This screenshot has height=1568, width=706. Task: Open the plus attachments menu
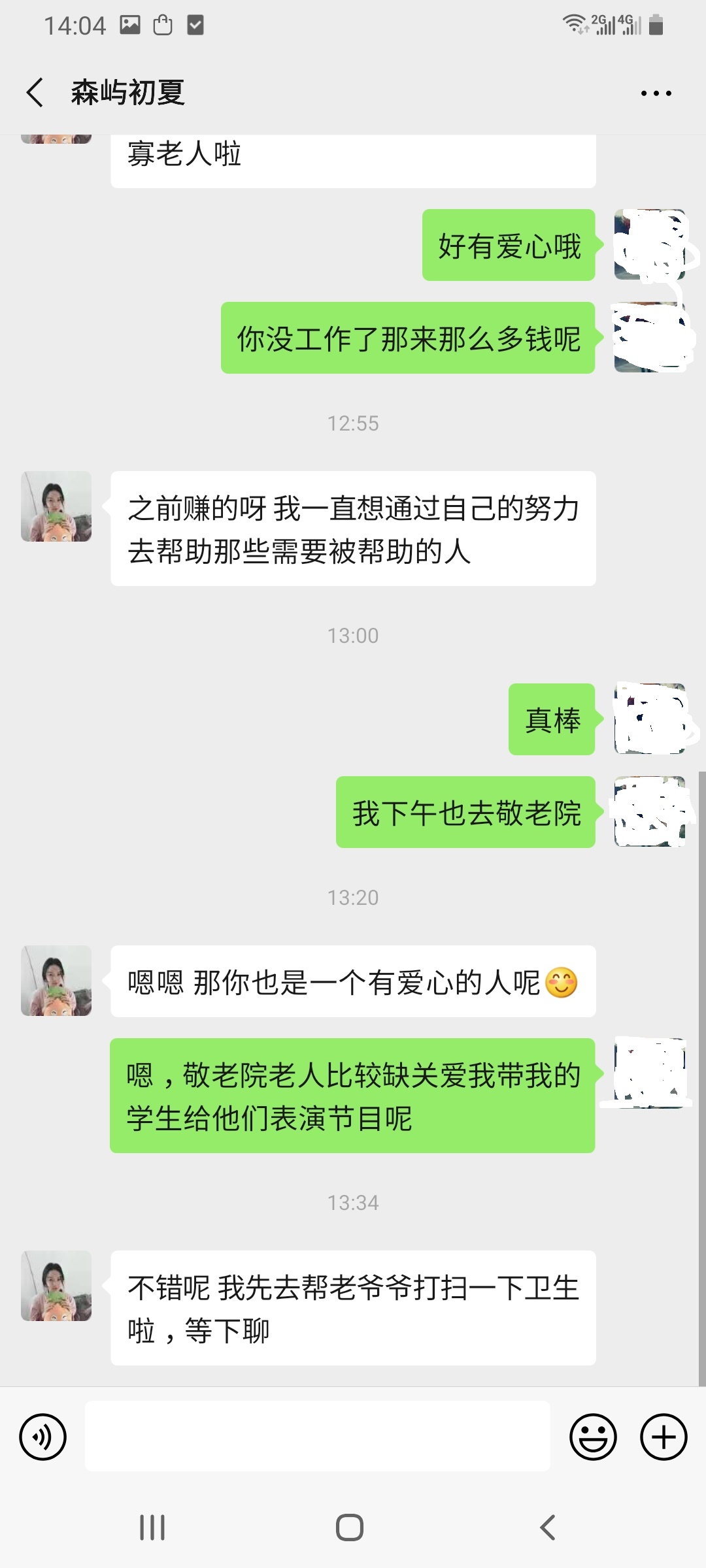coord(664,1437)
